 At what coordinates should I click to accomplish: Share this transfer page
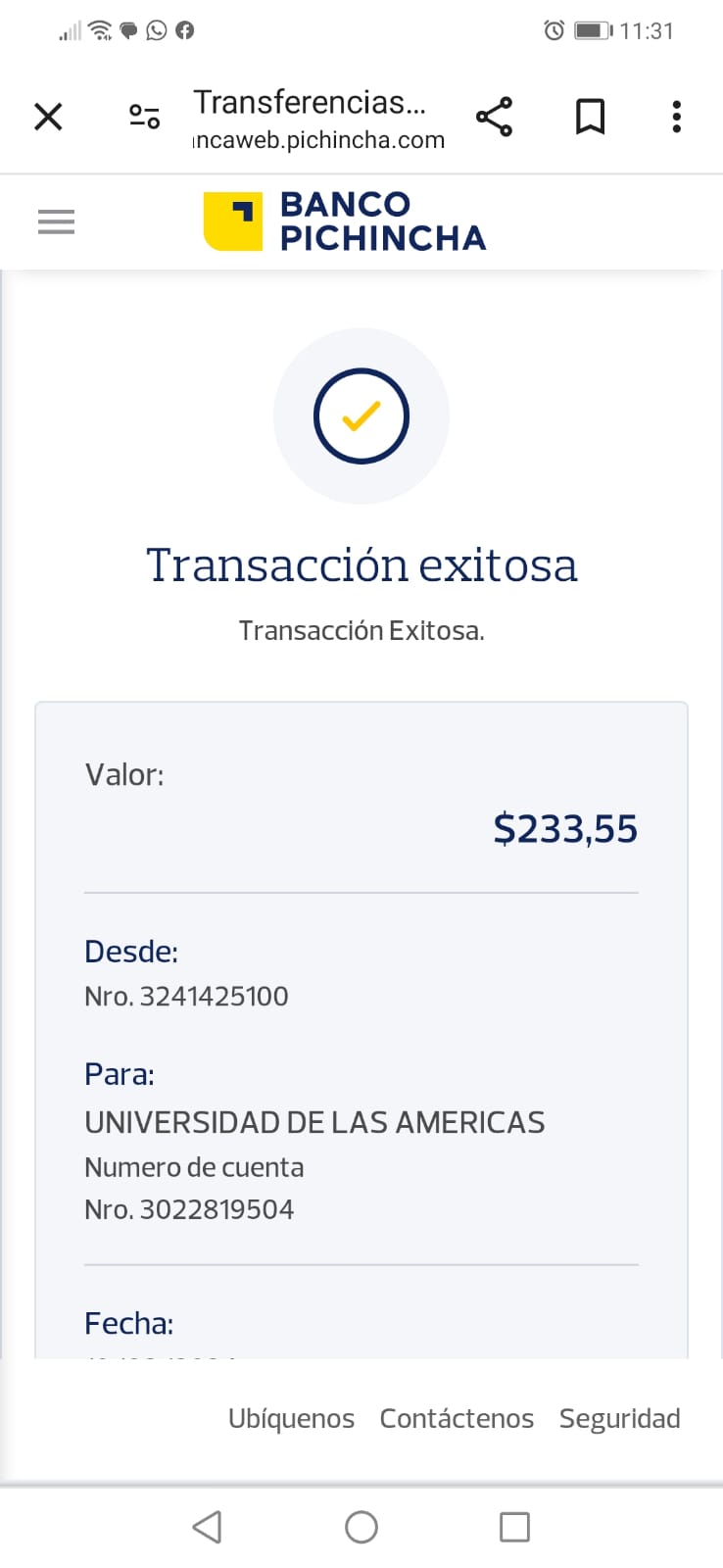tap(494, 117)
